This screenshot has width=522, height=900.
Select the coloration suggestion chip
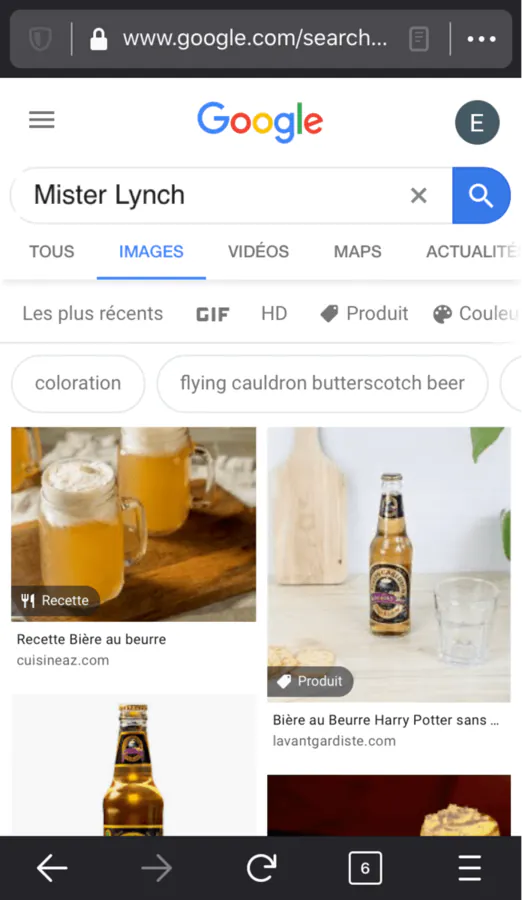78,383
